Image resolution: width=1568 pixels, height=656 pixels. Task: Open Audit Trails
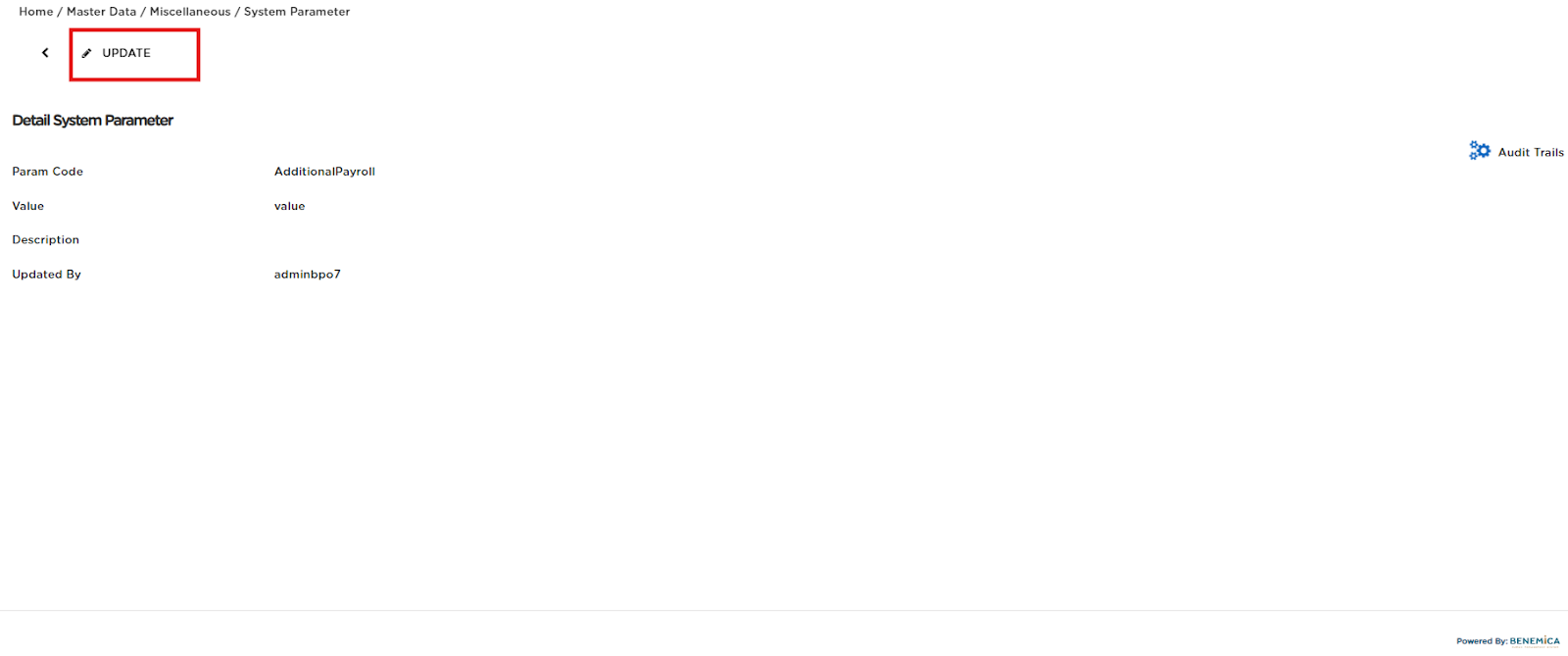click(x=1516, y=152)
